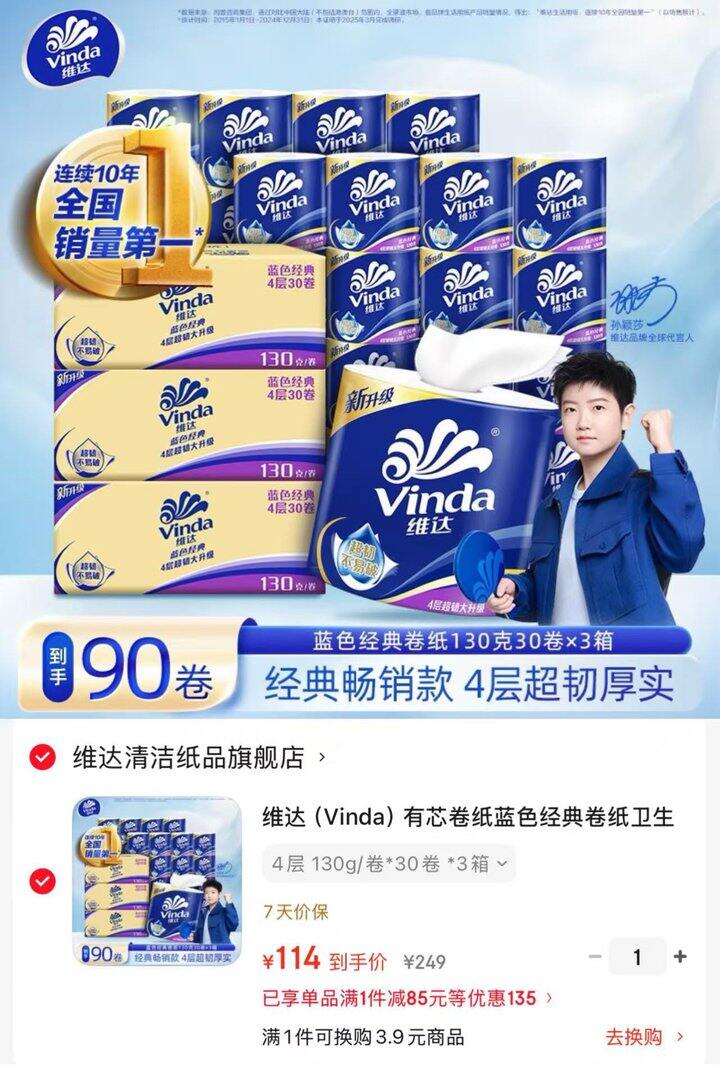Click the '新升级' ribbon on the roll pack
This screenshot has height=1065, width=720.
[x=373, y=396]
